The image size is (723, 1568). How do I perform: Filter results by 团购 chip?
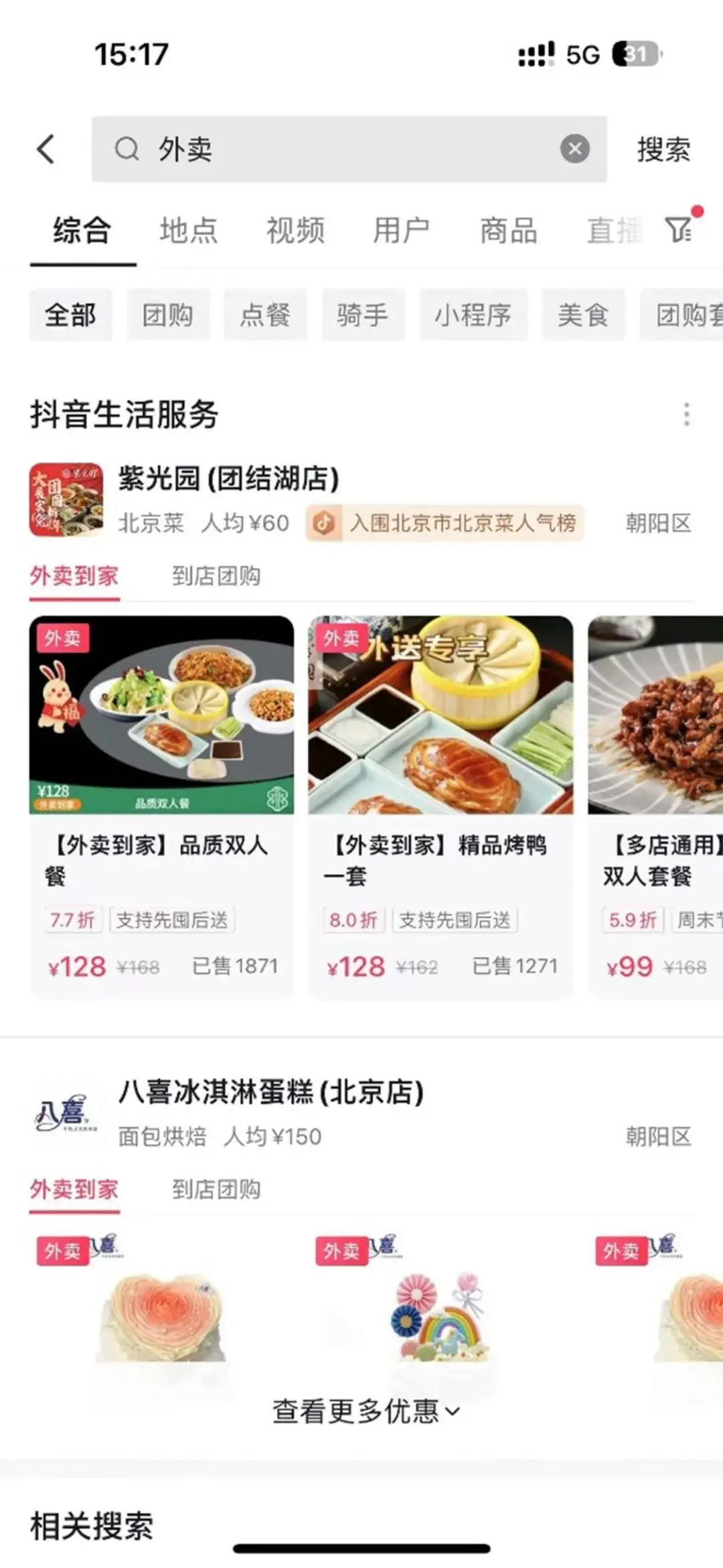click(168, 315)
